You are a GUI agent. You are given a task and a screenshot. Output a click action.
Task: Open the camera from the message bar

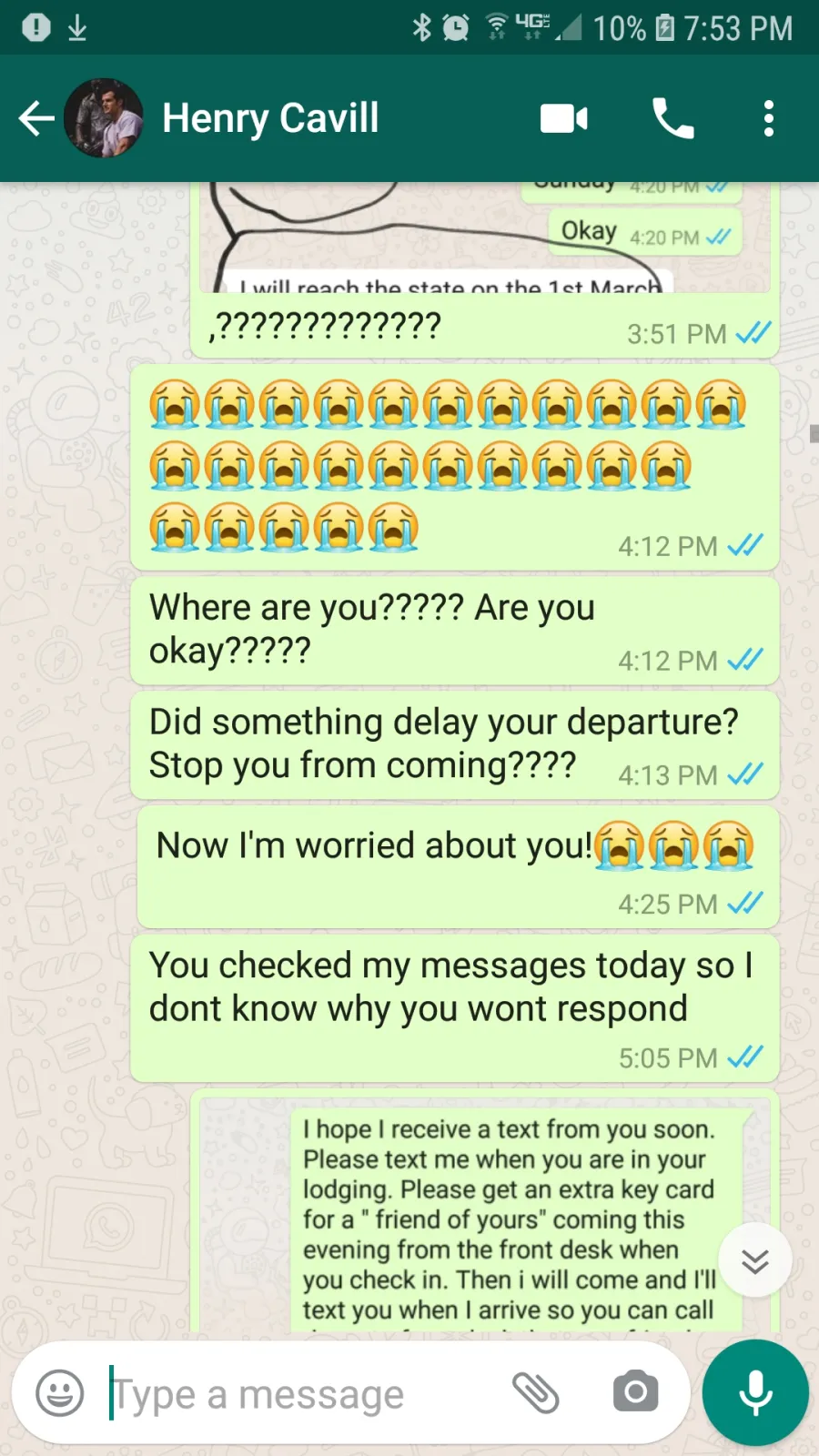tap(636, 1391)
